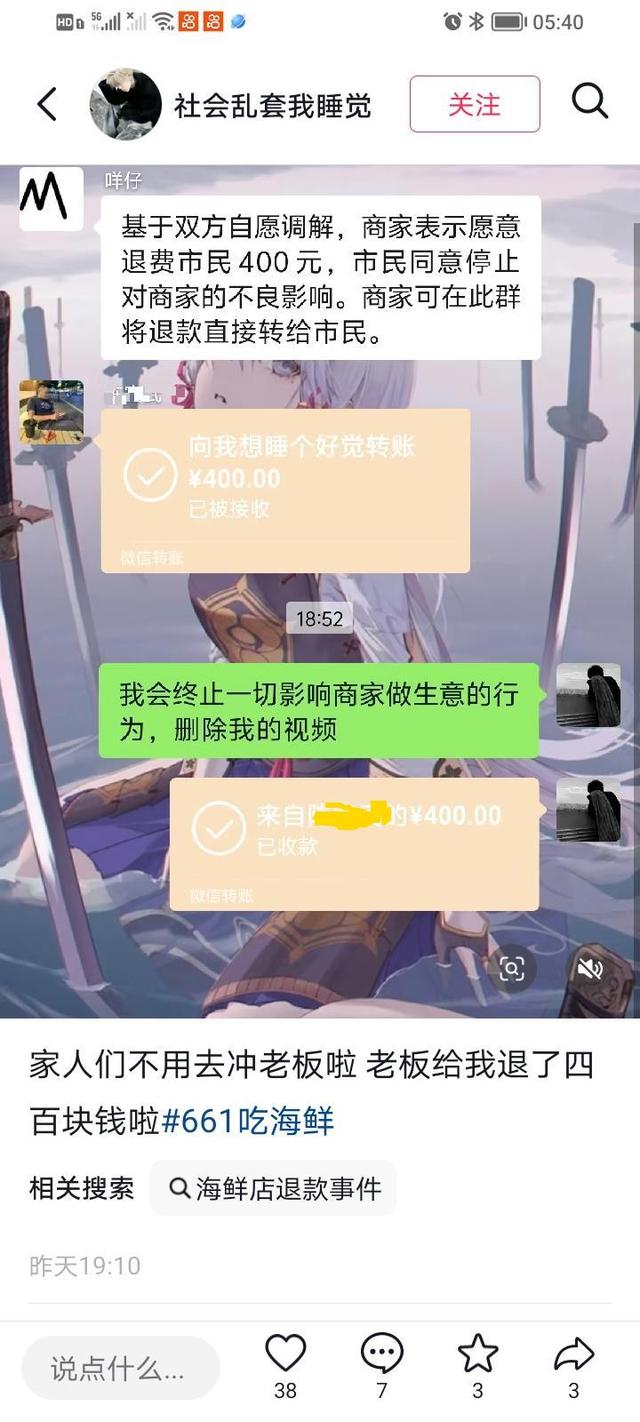Open the comments bubble icon
The image size is (640, 1422).
click(381, 1355)
